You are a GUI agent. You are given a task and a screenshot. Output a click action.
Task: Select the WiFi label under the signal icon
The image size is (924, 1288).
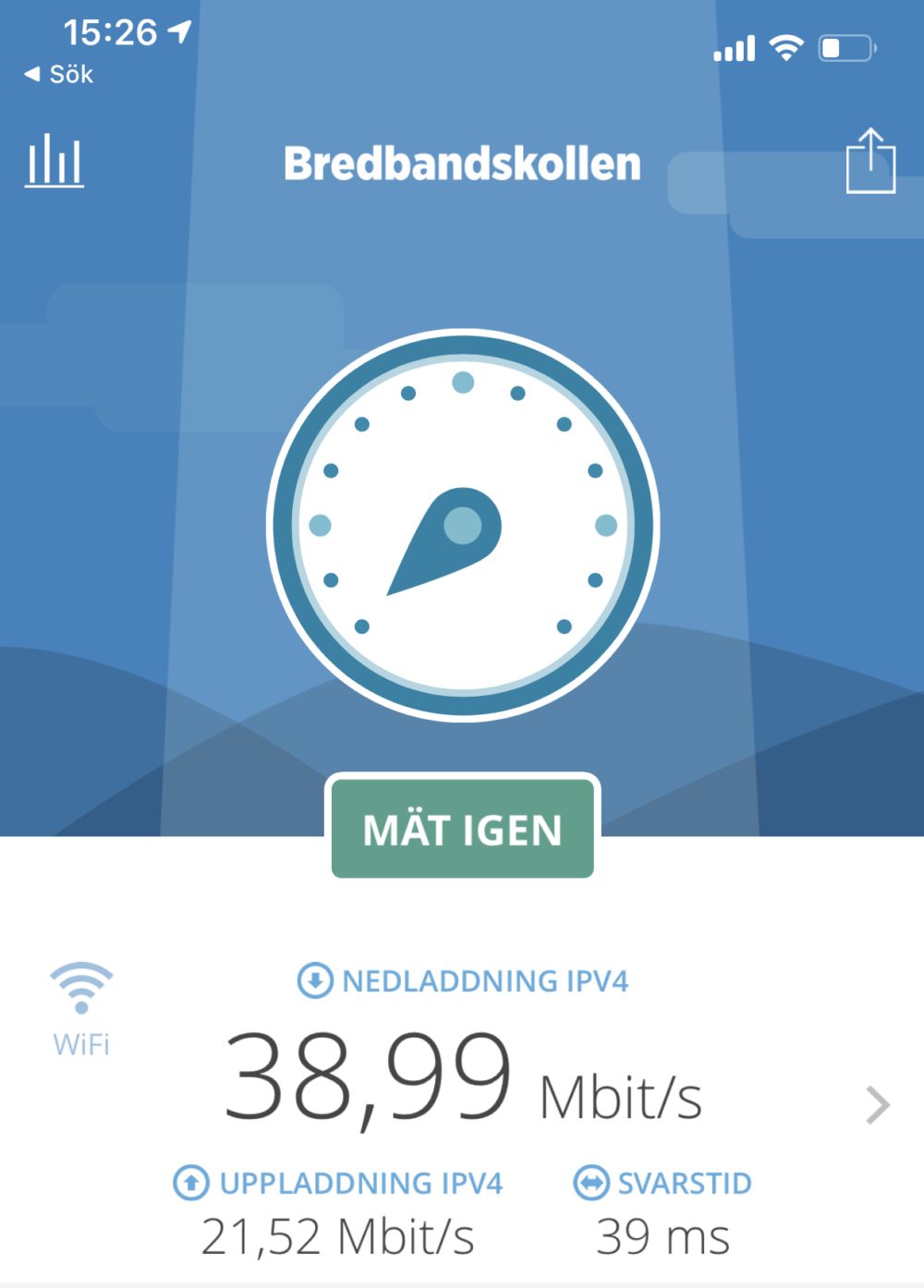point(81,1045)
